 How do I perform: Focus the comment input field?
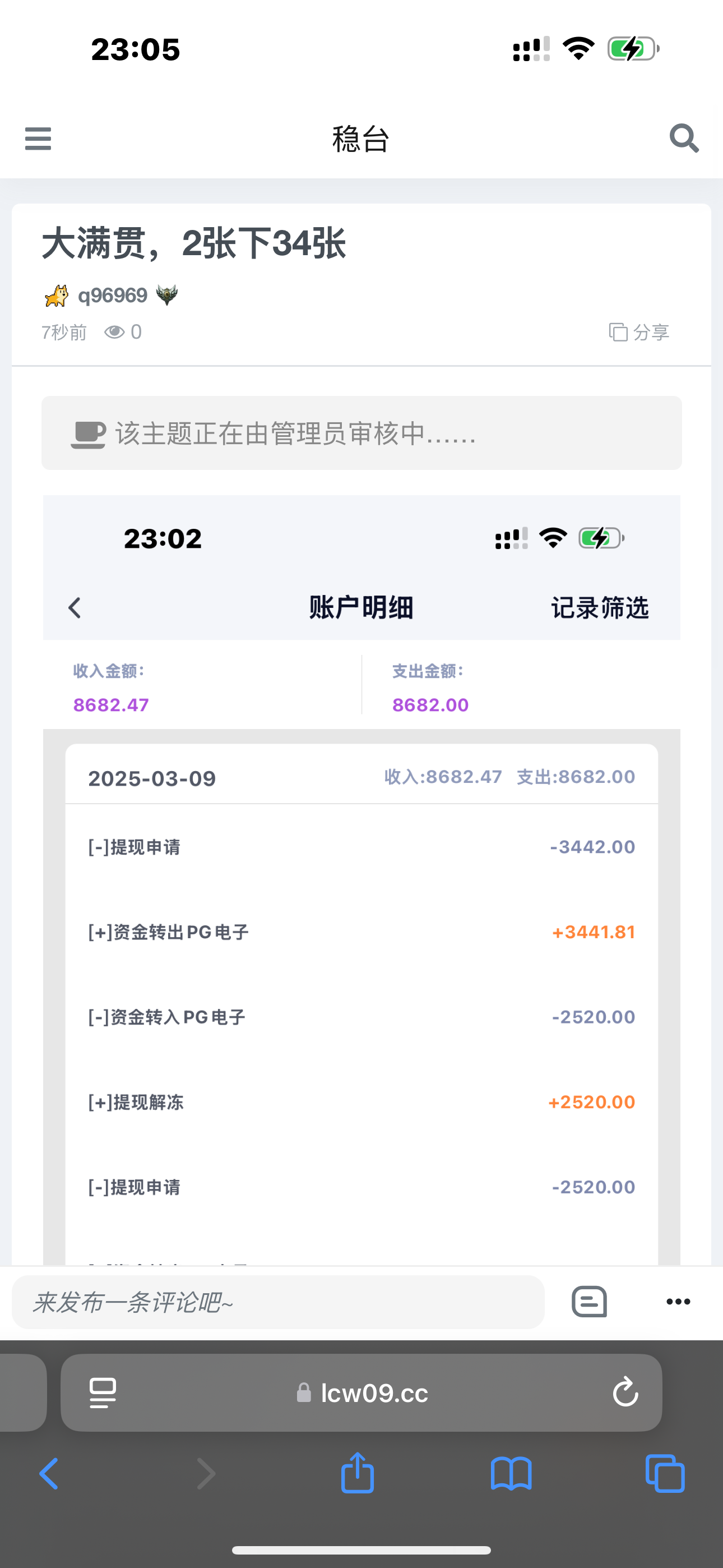(x=278, y=1302)
